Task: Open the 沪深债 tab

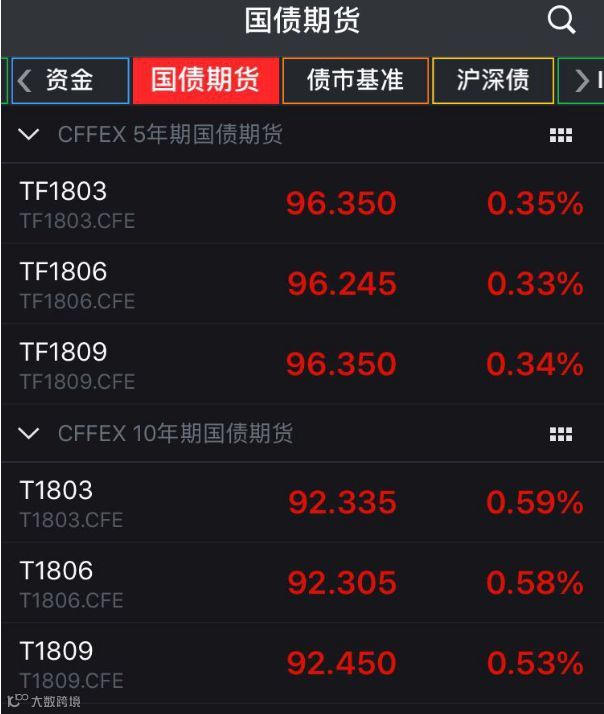Action: point(493,81)
